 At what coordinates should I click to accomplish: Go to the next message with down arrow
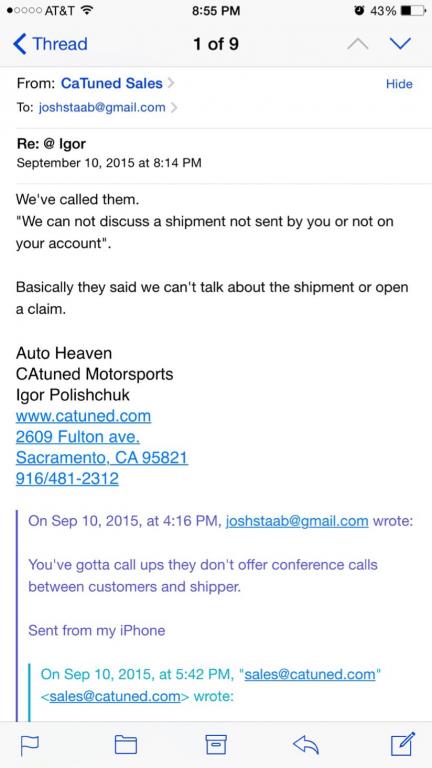pos(401,44)
